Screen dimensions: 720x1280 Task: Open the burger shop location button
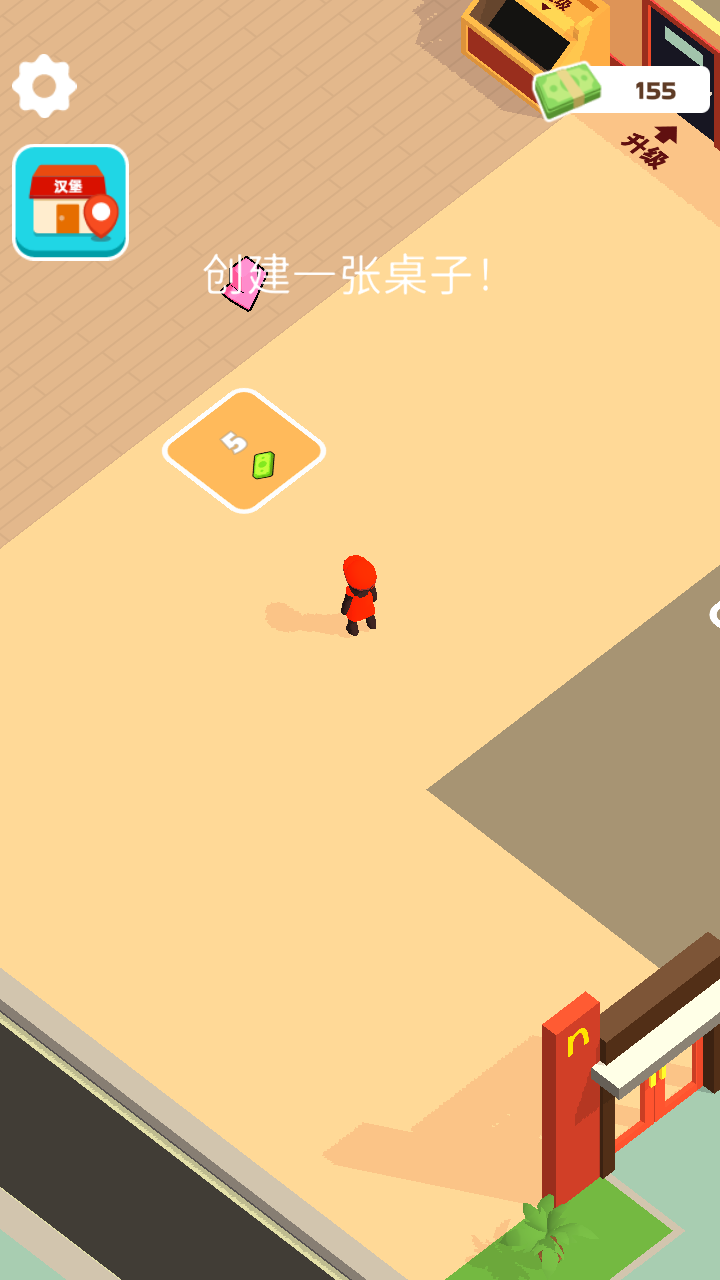tap(70, 202)
